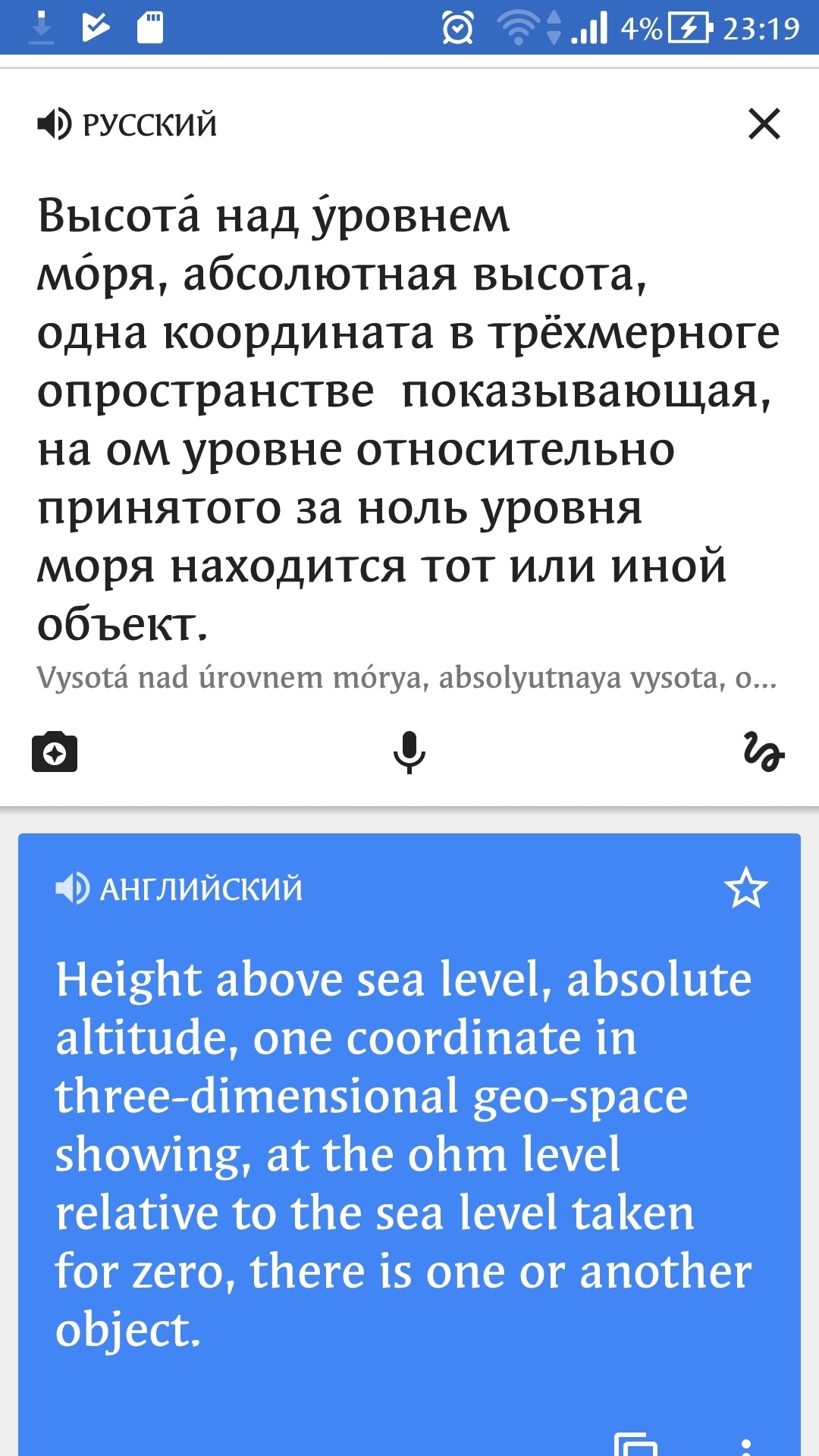Screen dimensions: 819x1456
Task: Open handwriting input mode
Action: click(763, 752)
